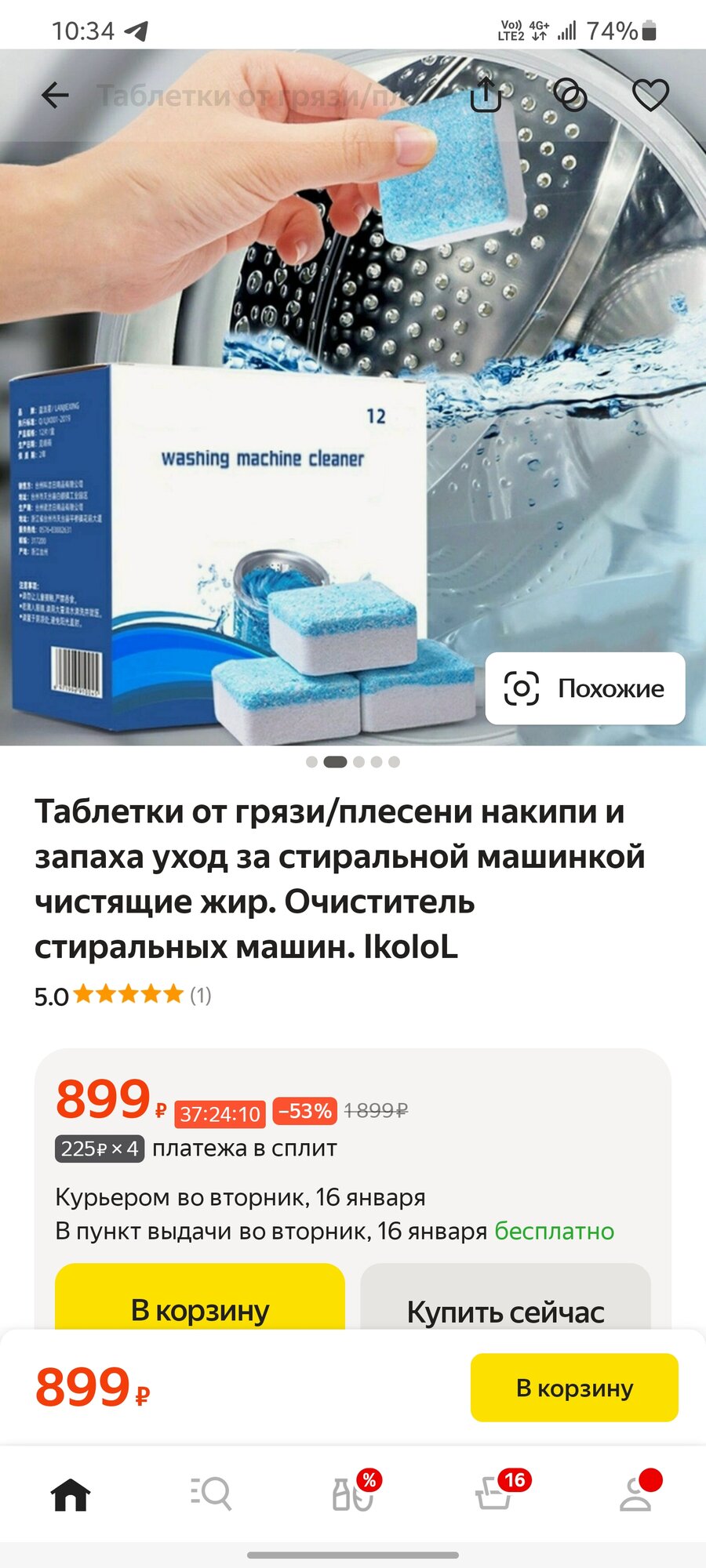Open the cart tab with 16 items
Screen dimensions: 706x1568
click(x=495, y=1494)
